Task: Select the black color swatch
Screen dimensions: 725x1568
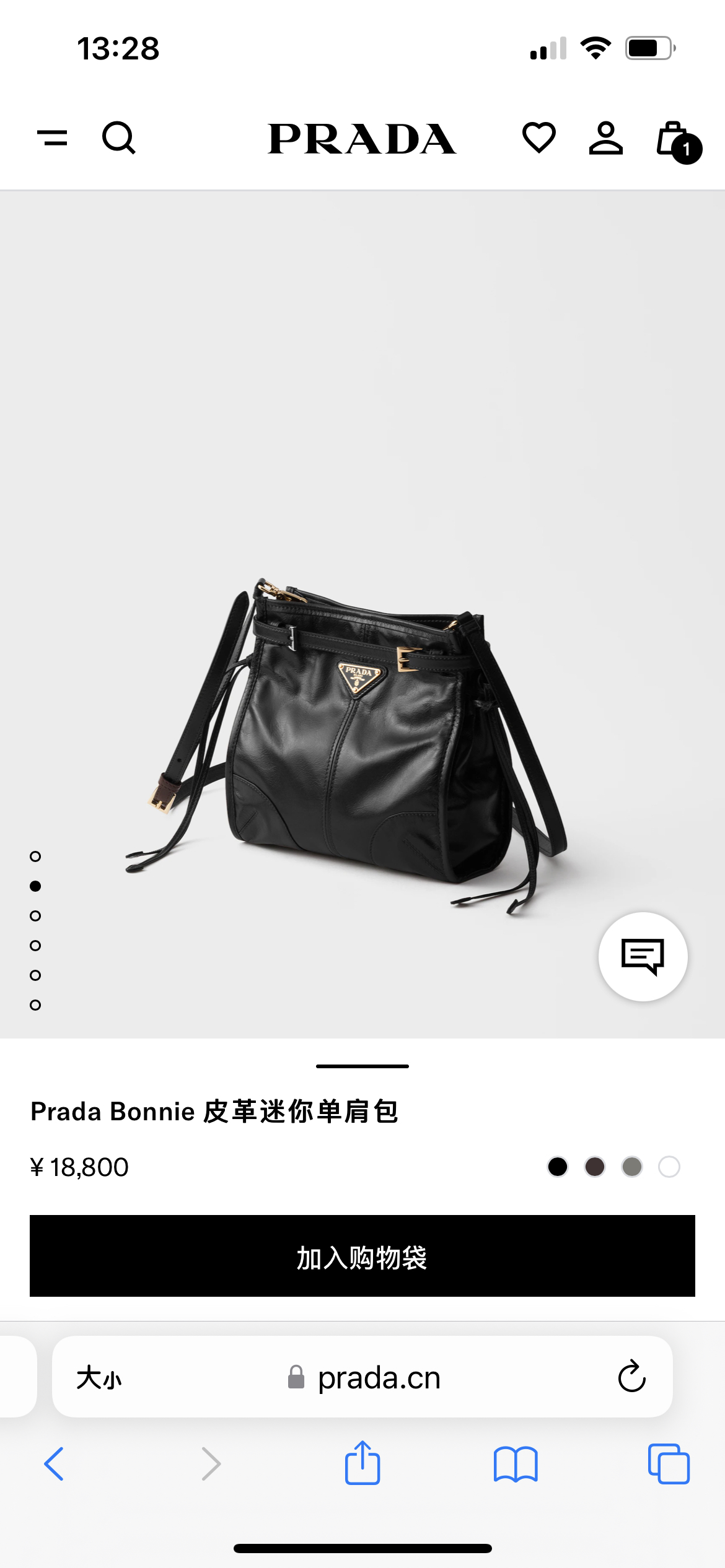Action: [x=558, y=1167]
